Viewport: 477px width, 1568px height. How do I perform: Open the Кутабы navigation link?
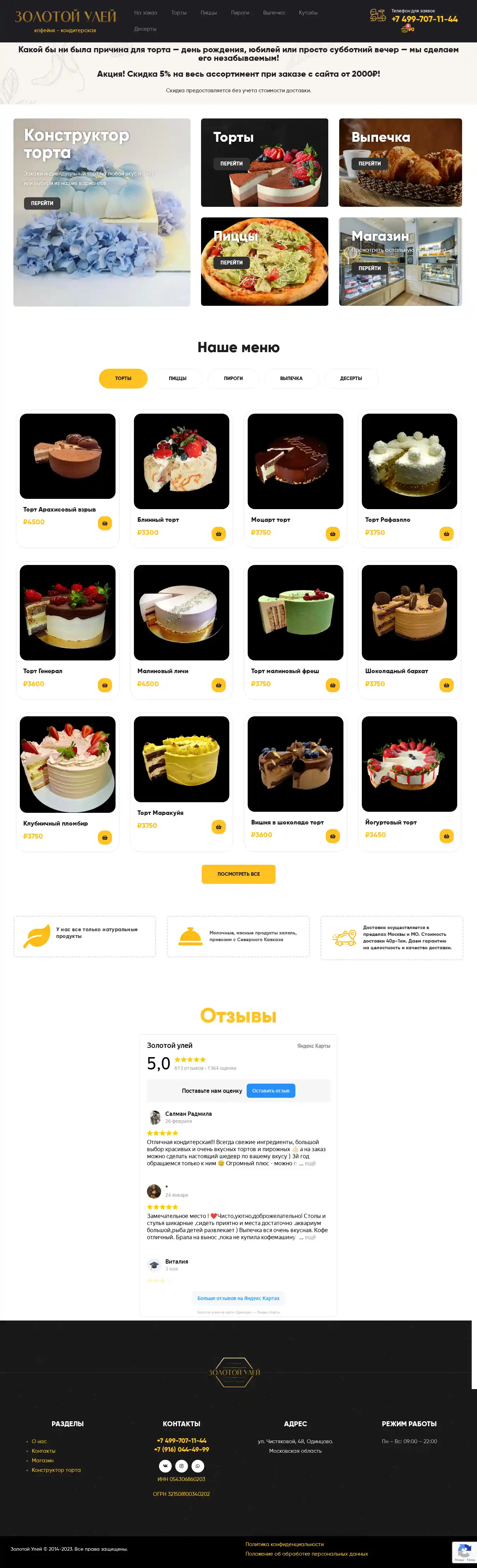coord(308,13)
